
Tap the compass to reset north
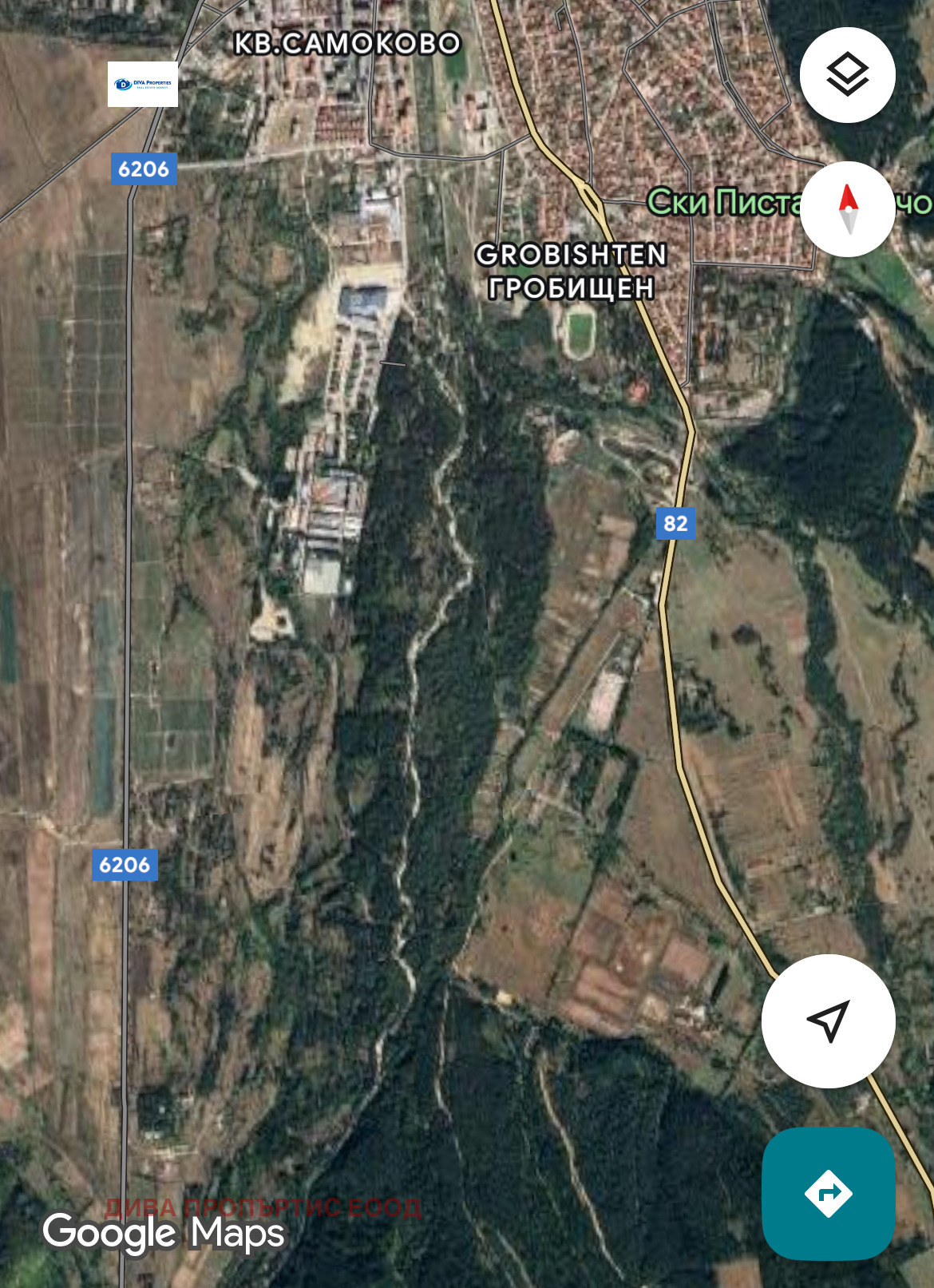tap(847, 209)
